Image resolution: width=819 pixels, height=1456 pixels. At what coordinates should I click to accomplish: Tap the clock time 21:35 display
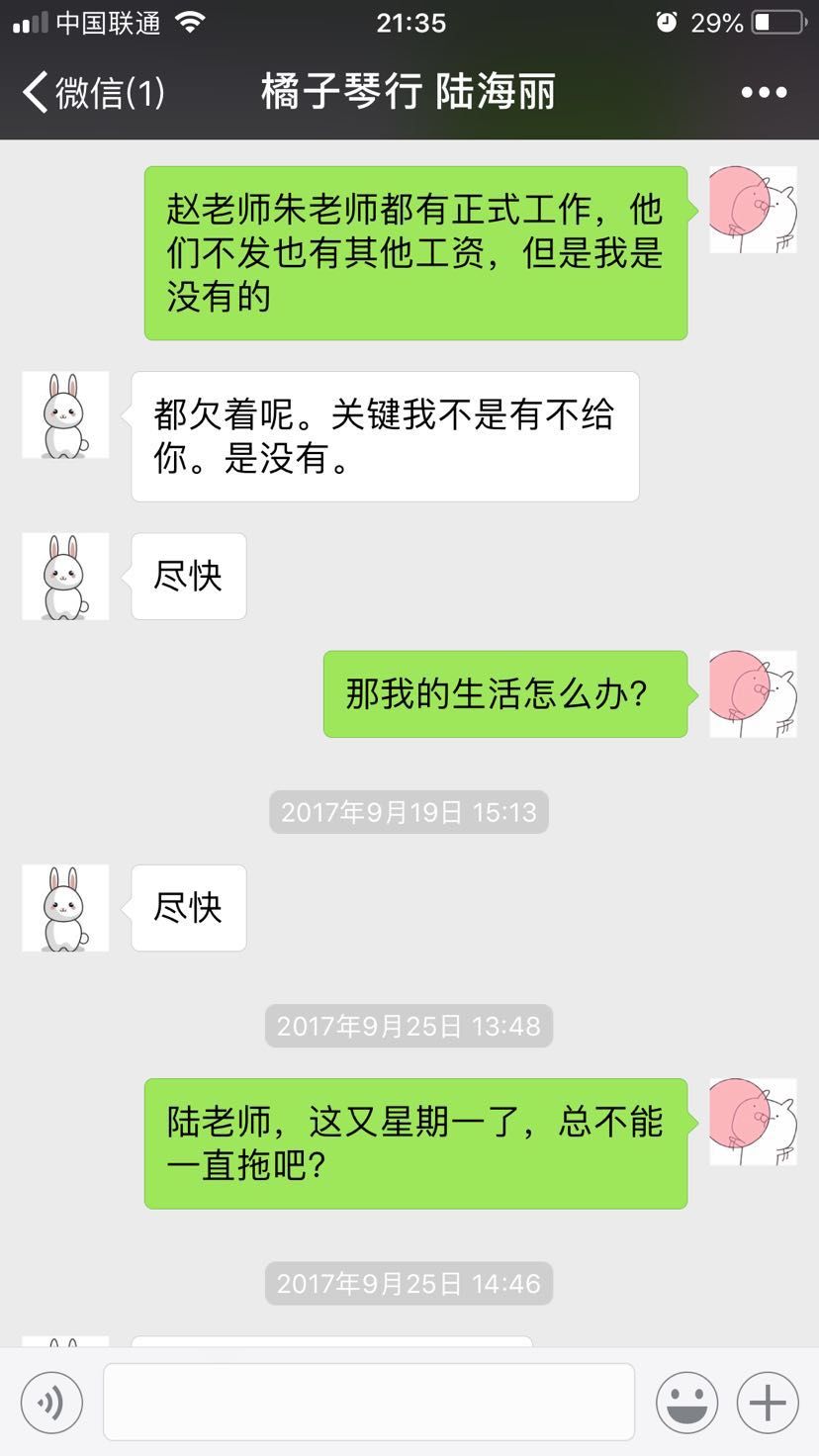coord(409,22)
